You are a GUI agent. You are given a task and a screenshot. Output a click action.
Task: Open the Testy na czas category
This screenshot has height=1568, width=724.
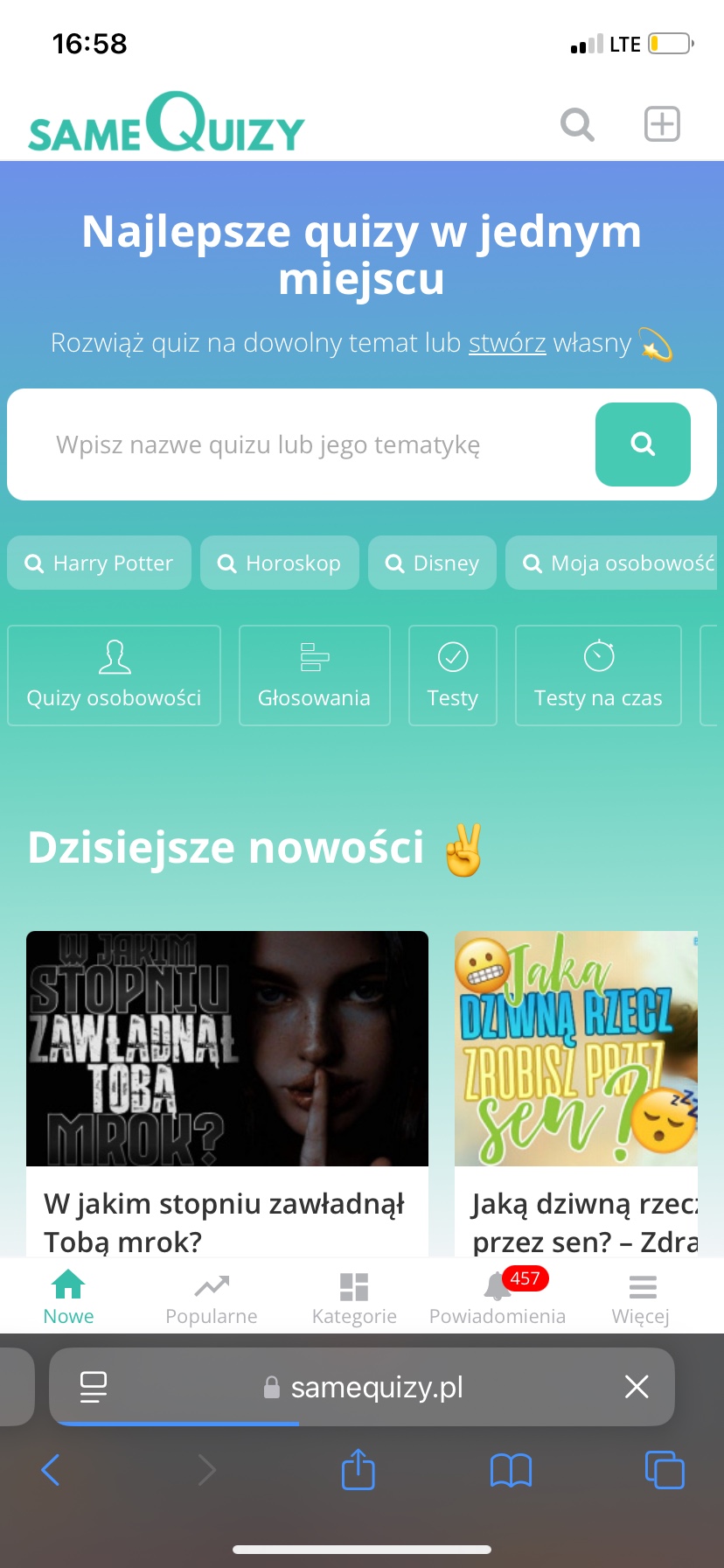click(598, 675)
